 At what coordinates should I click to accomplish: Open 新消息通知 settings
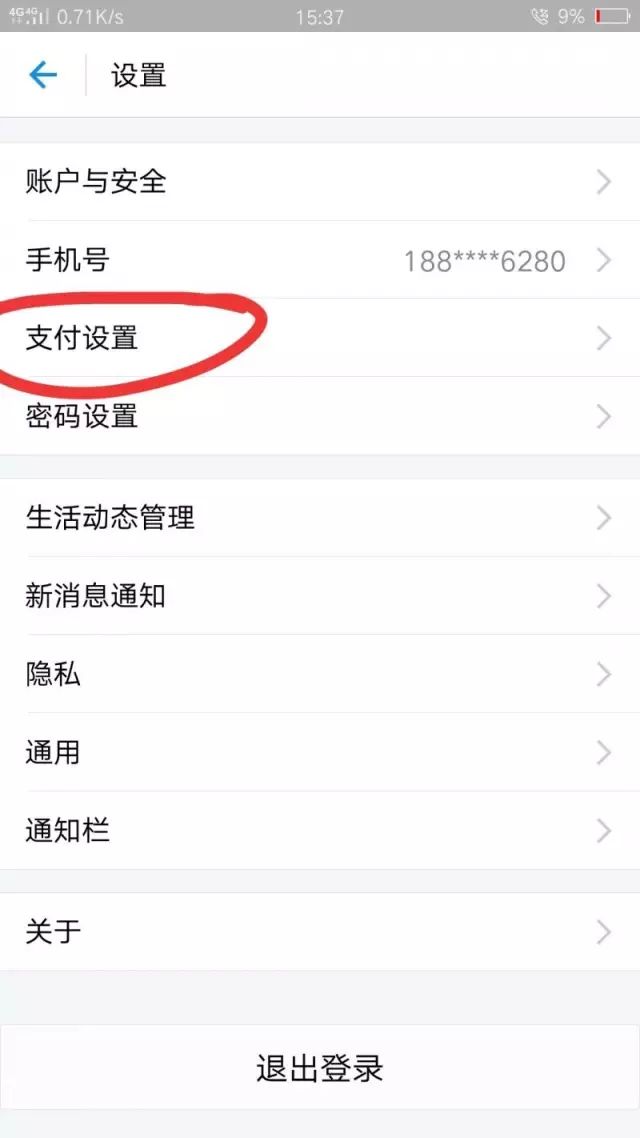pos(320,597)
